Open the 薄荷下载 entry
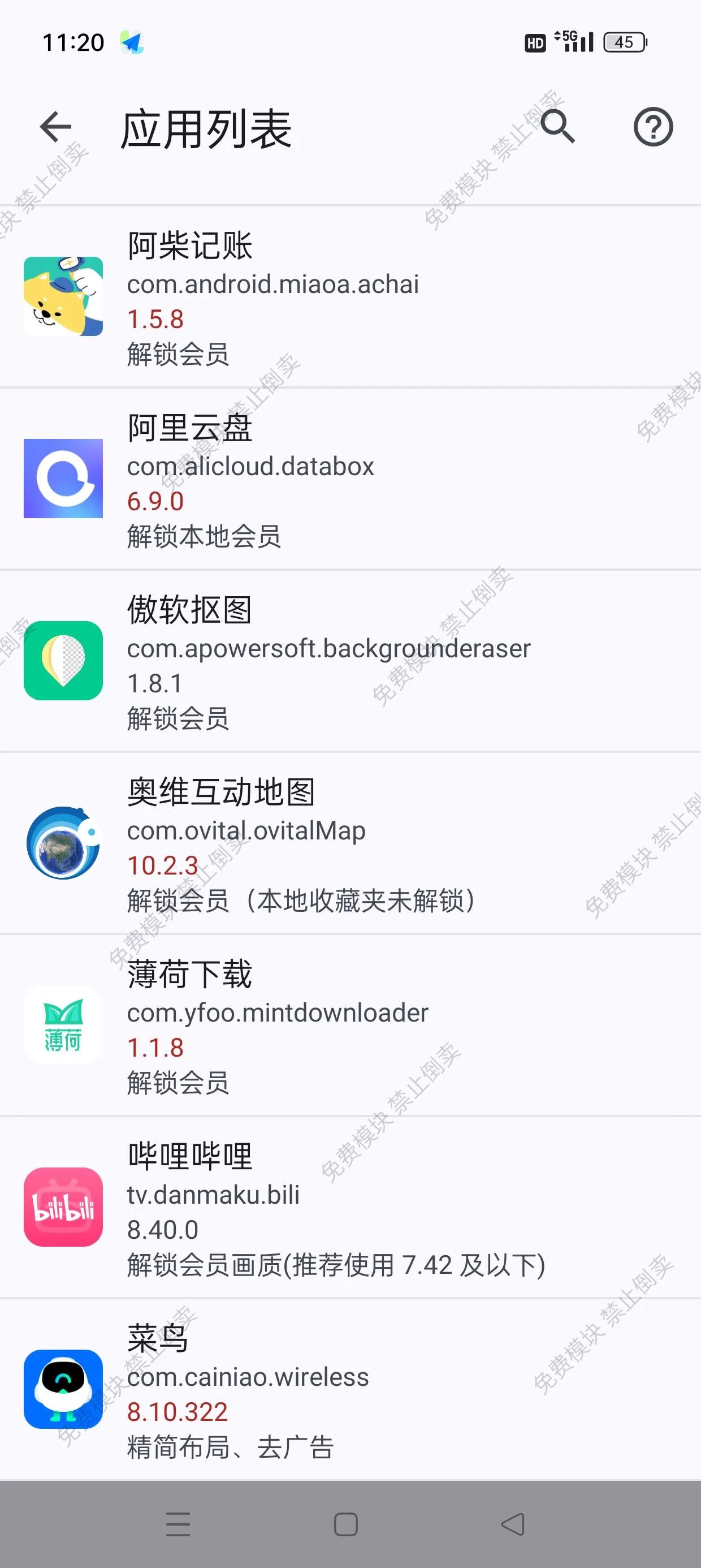 coord(350,1024)
